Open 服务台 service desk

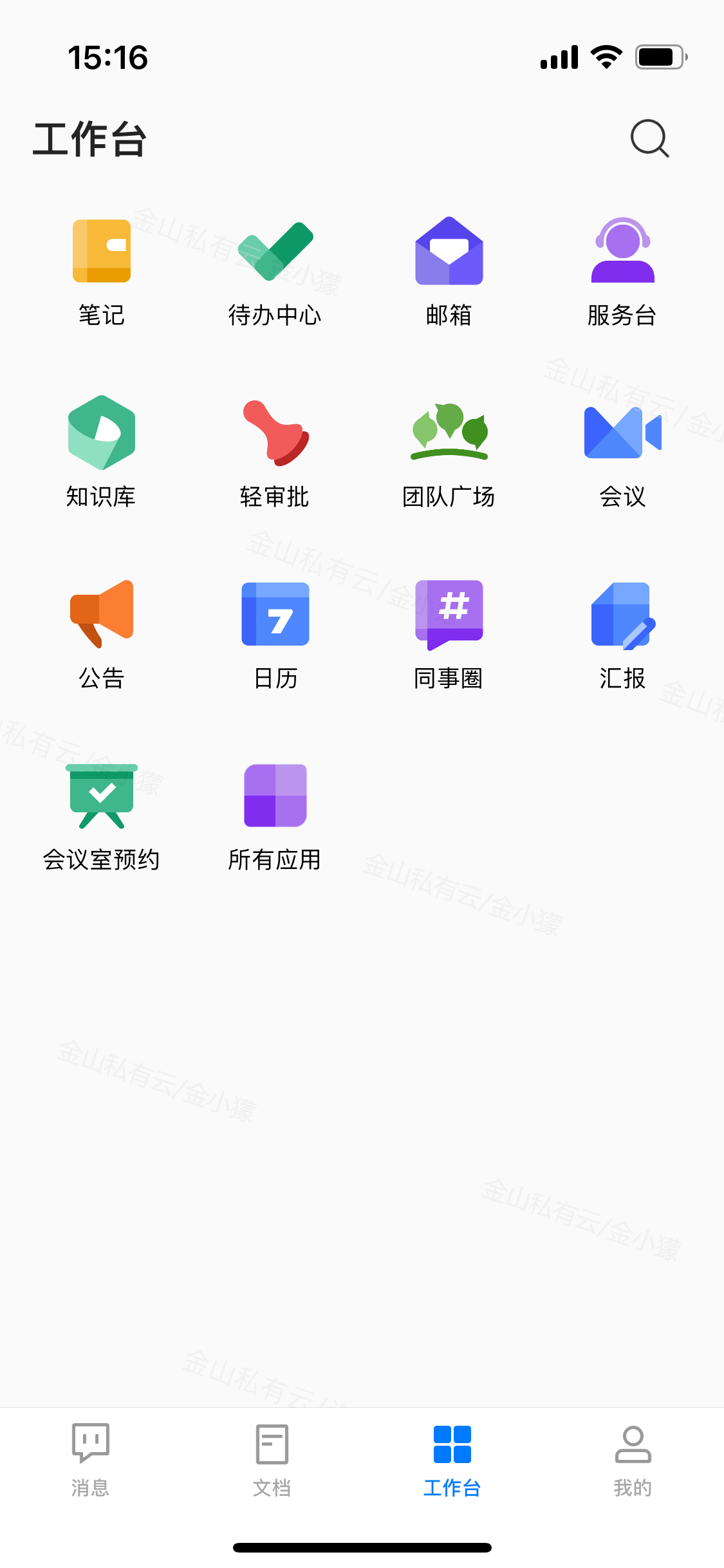point(622,251)
